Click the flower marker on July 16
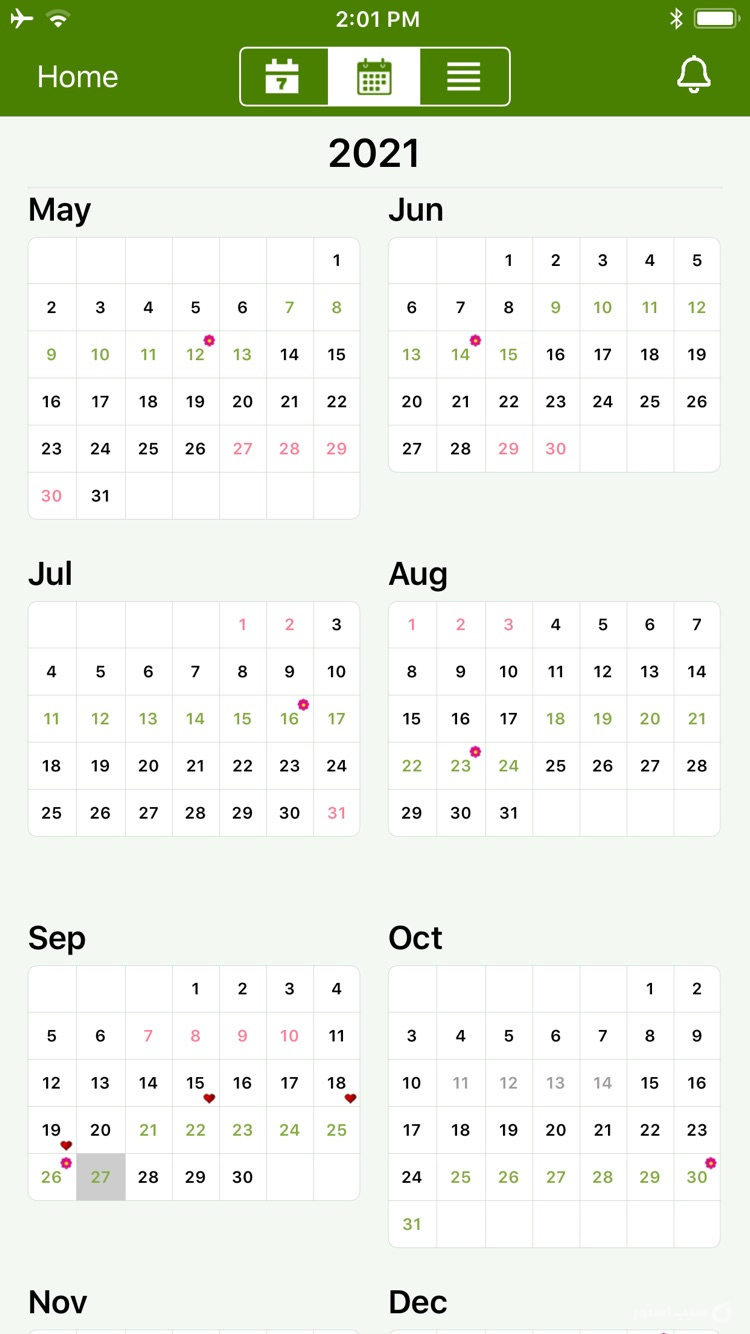Image resolution: width=750 pixels, height=1334 pixels. pyautogui.click(x=303, y=705)
